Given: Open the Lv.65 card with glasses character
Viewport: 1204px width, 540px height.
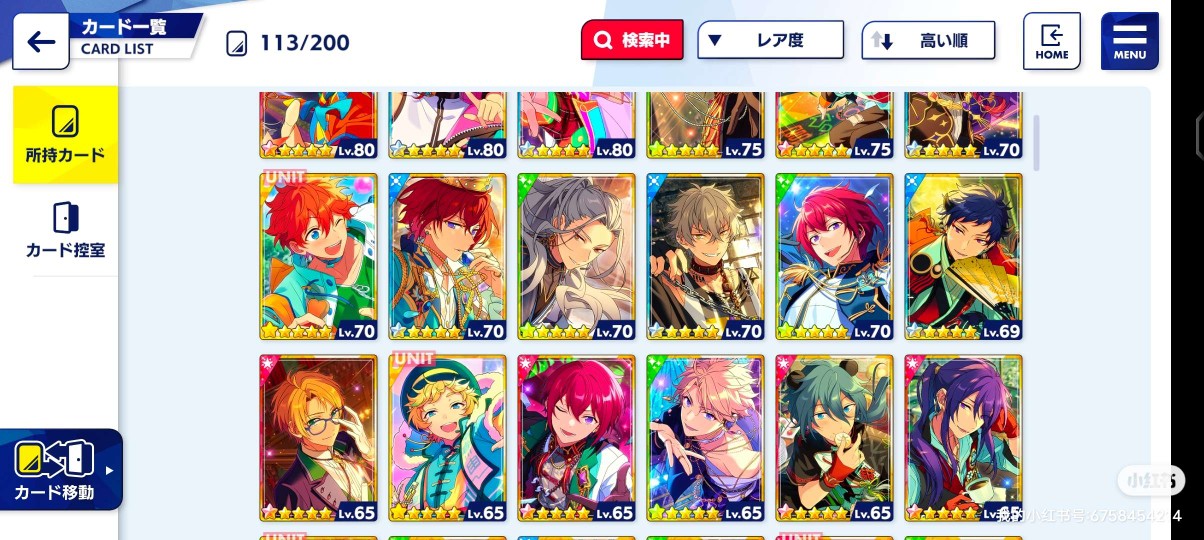Looking at the screenshot, I should [x=318, y=438].
